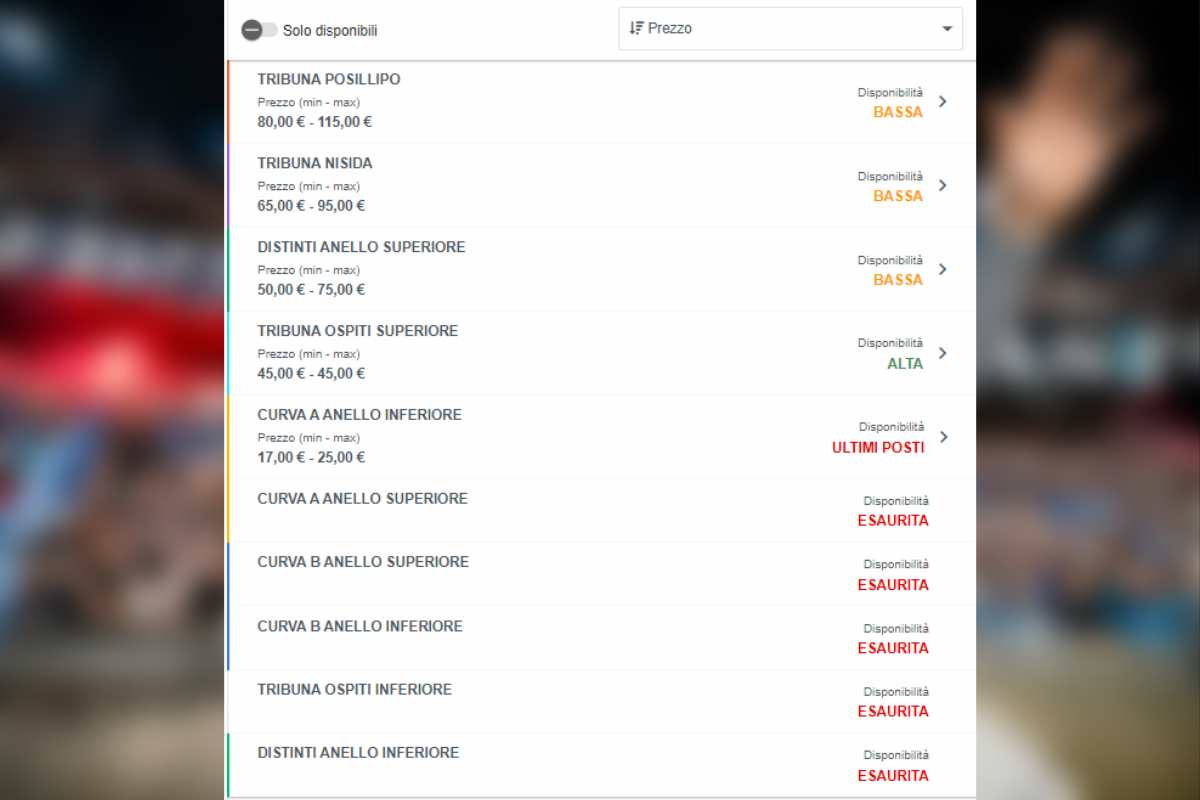Open the Tribuna Posillipo sector
Screen dimensions: 1200x800
(600, 101)
